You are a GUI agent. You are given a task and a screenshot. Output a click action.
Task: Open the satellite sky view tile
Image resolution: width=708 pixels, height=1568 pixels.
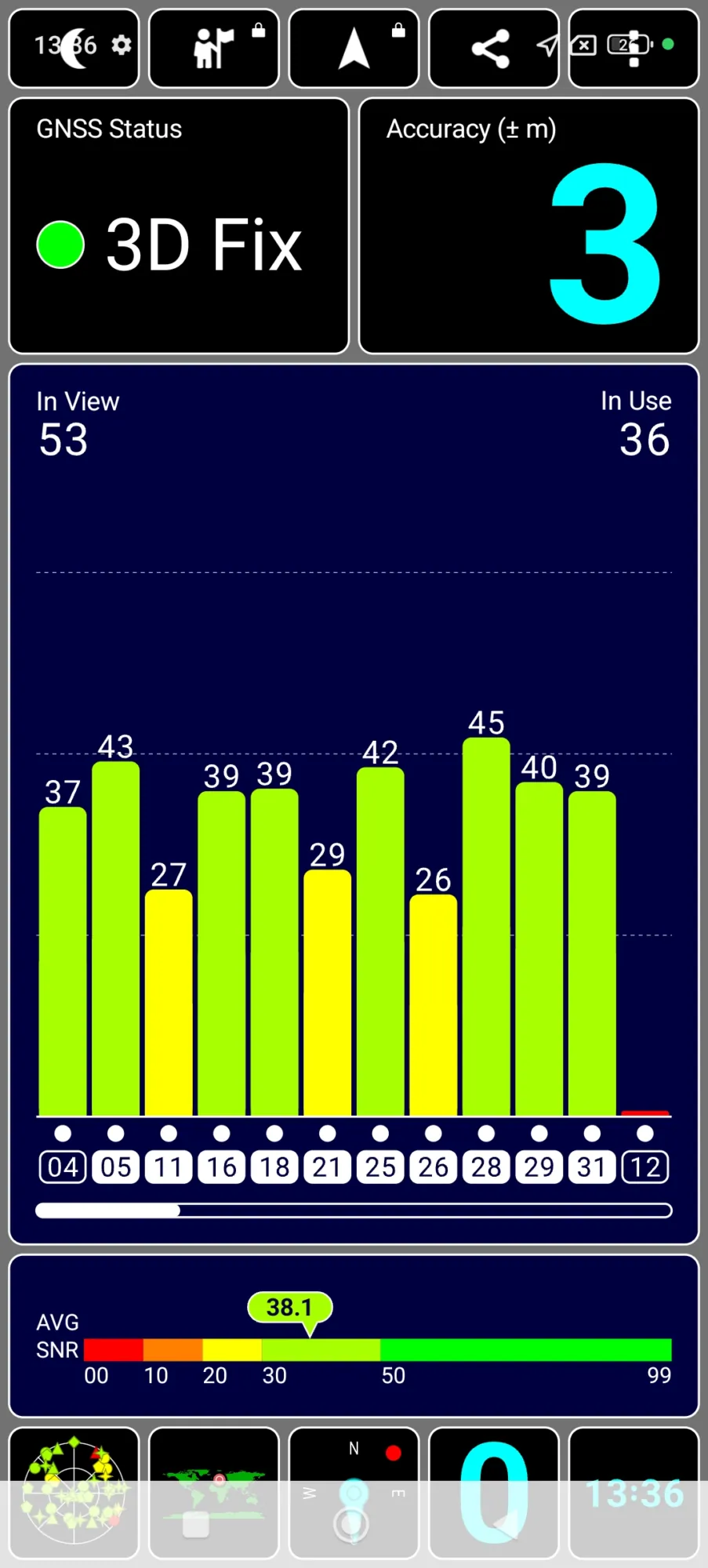(74, 1493)
